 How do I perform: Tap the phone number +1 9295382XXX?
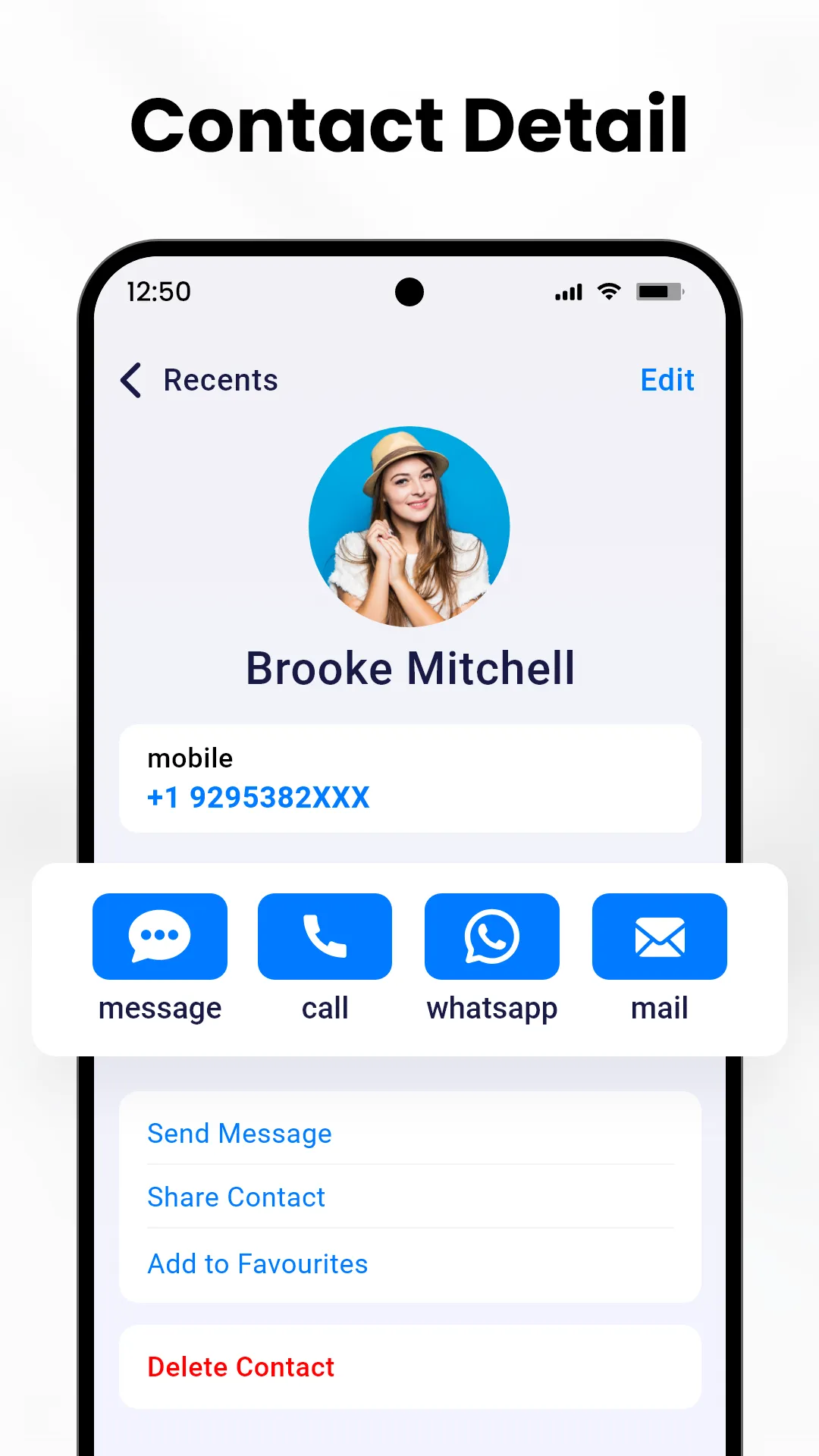[256, 797]
